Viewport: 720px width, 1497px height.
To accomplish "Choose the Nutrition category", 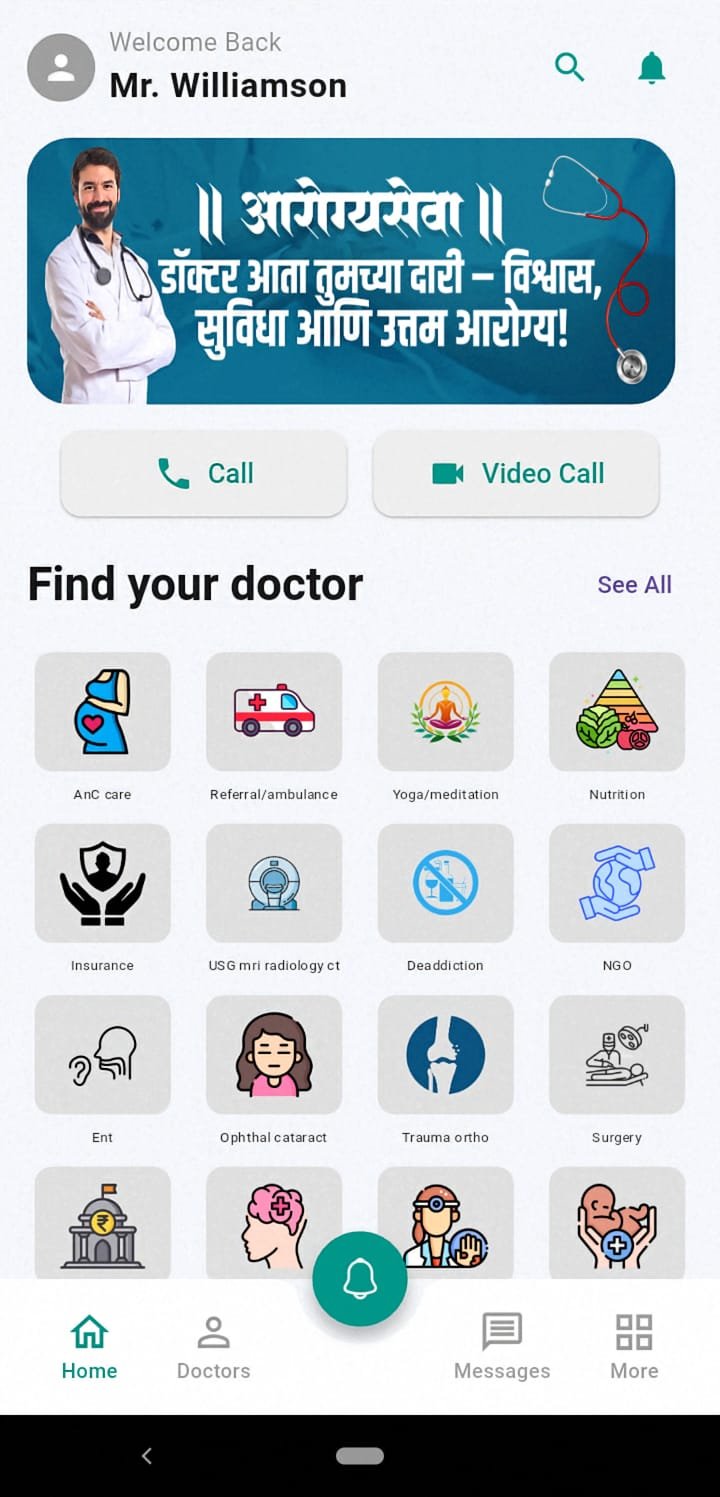I will click(x=617, y=711).
